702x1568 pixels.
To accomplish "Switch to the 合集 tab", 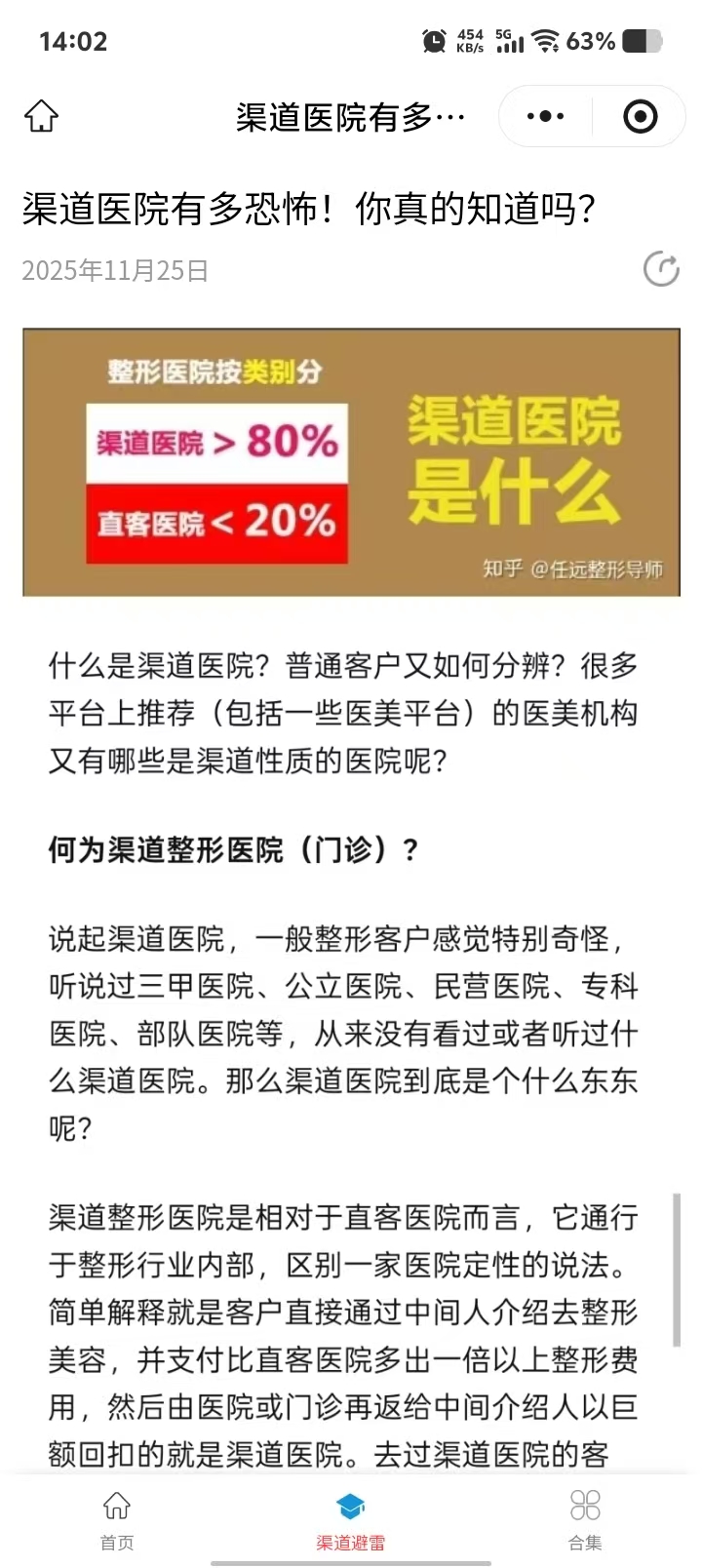I will (x=585, y=1519).
